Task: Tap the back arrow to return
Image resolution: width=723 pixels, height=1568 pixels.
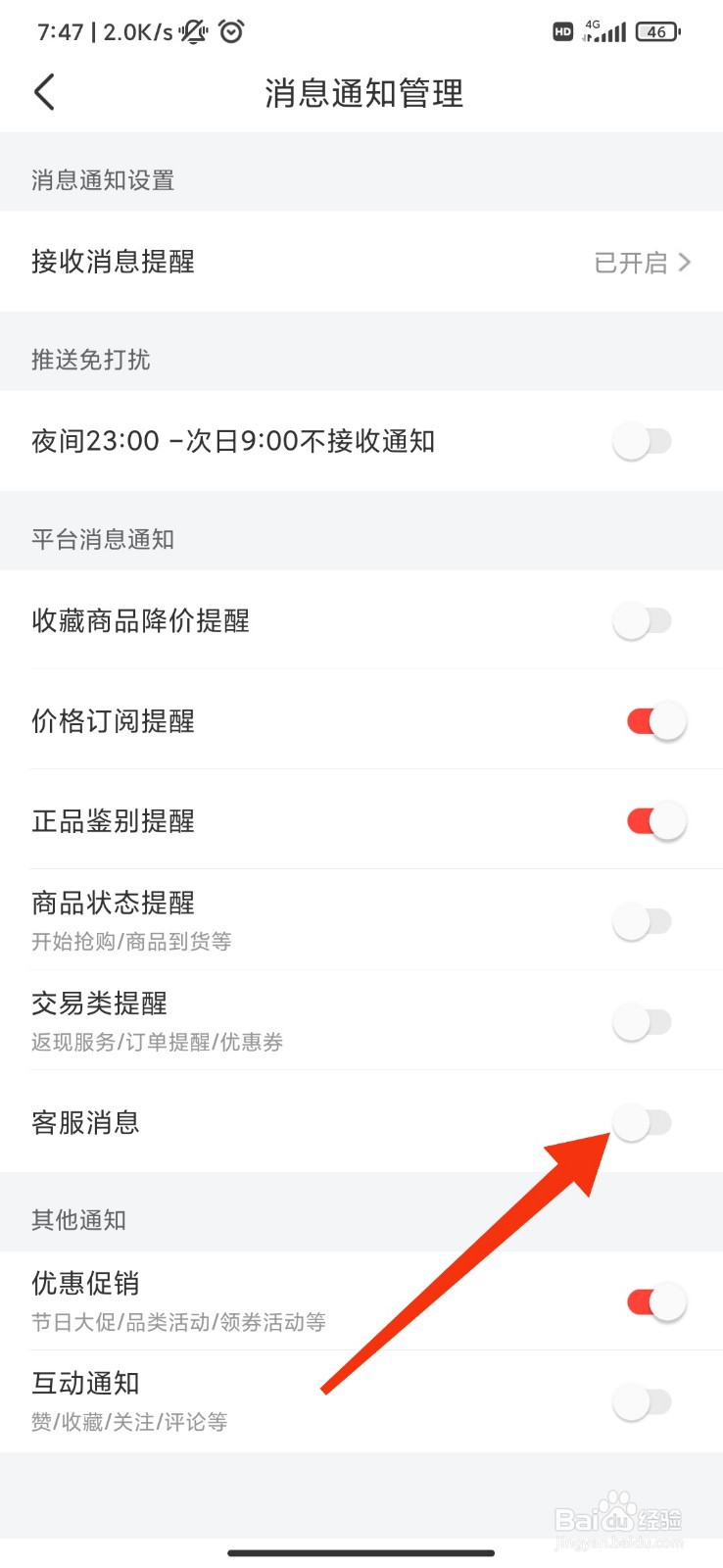Action: pyautogui.click(x=44, y=91)
